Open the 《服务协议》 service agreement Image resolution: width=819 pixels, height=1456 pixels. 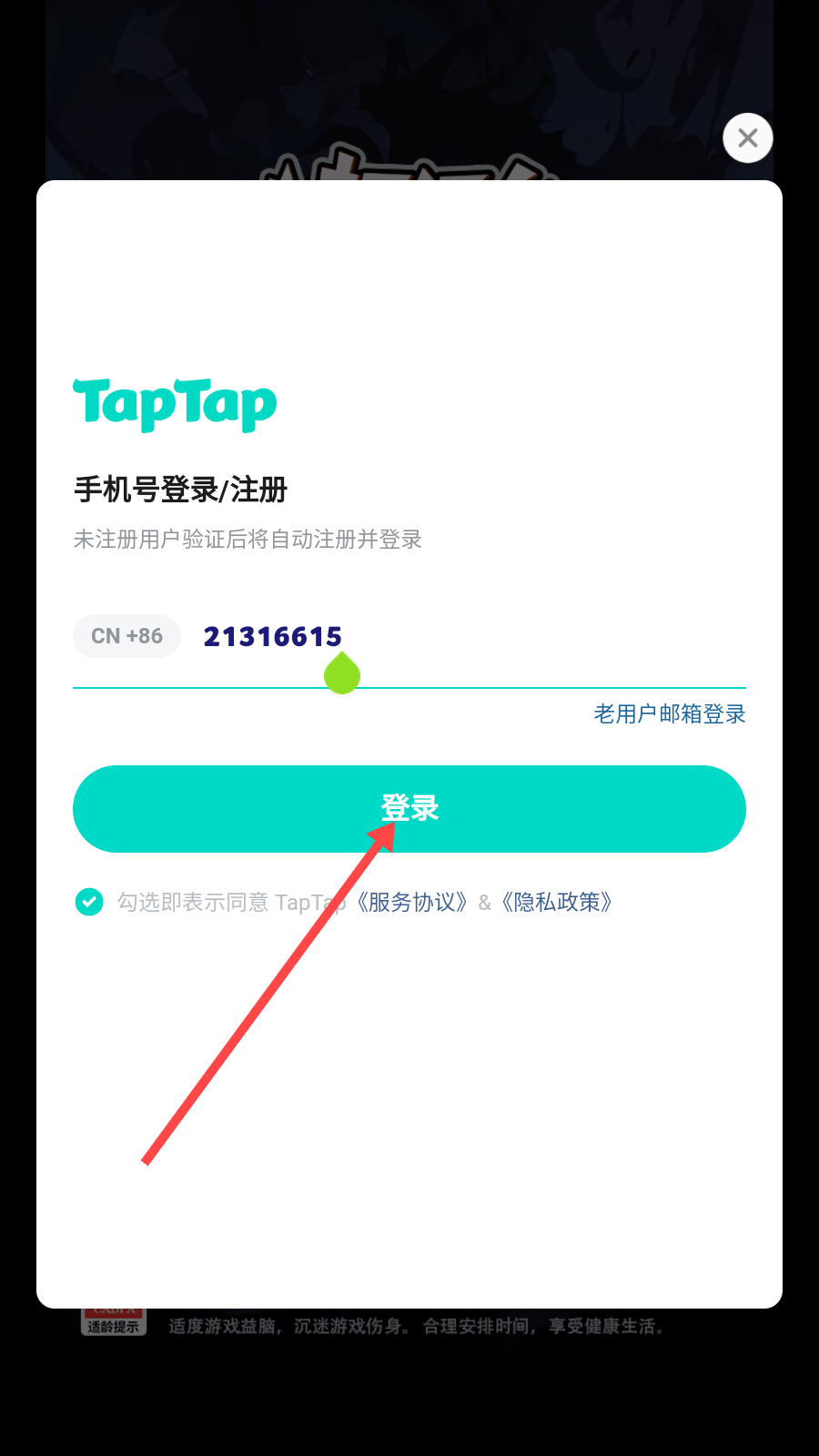(x=412, y=902)
